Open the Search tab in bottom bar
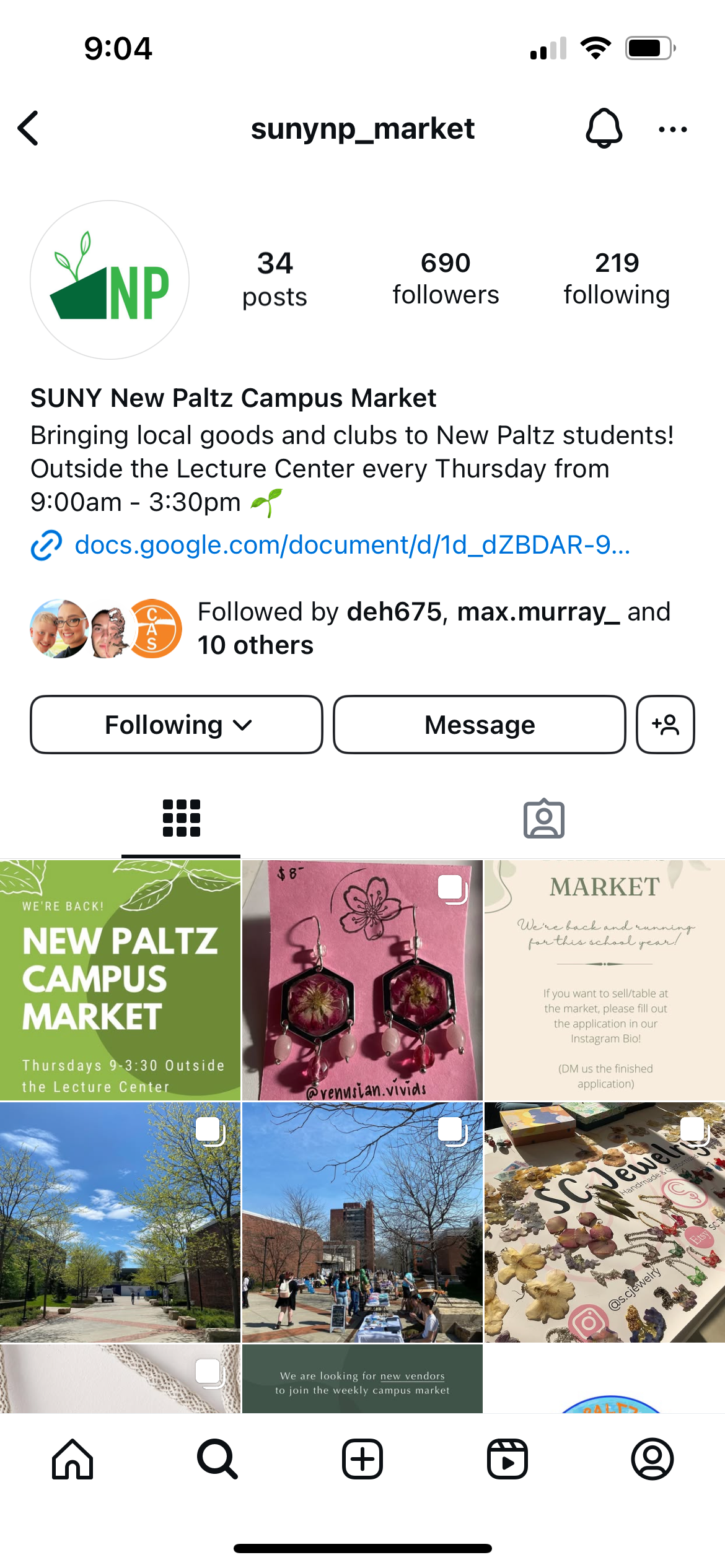This screenshot has width=725, height=1568. pyautogui.click(x=217, y=1459)
